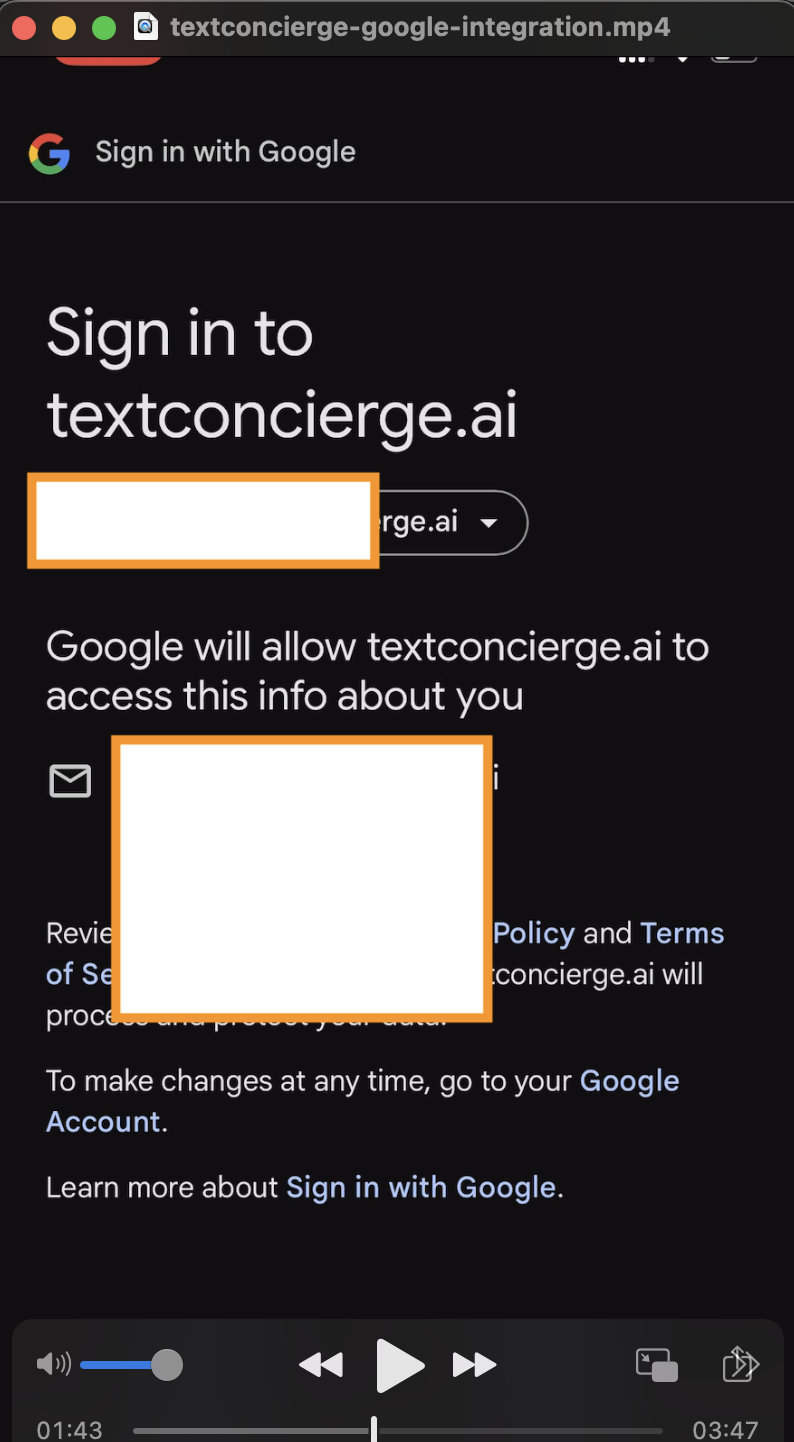This screenshot has width=794, height=1442.
Task: Adjust the volume slider
Action: point(166,1365)
